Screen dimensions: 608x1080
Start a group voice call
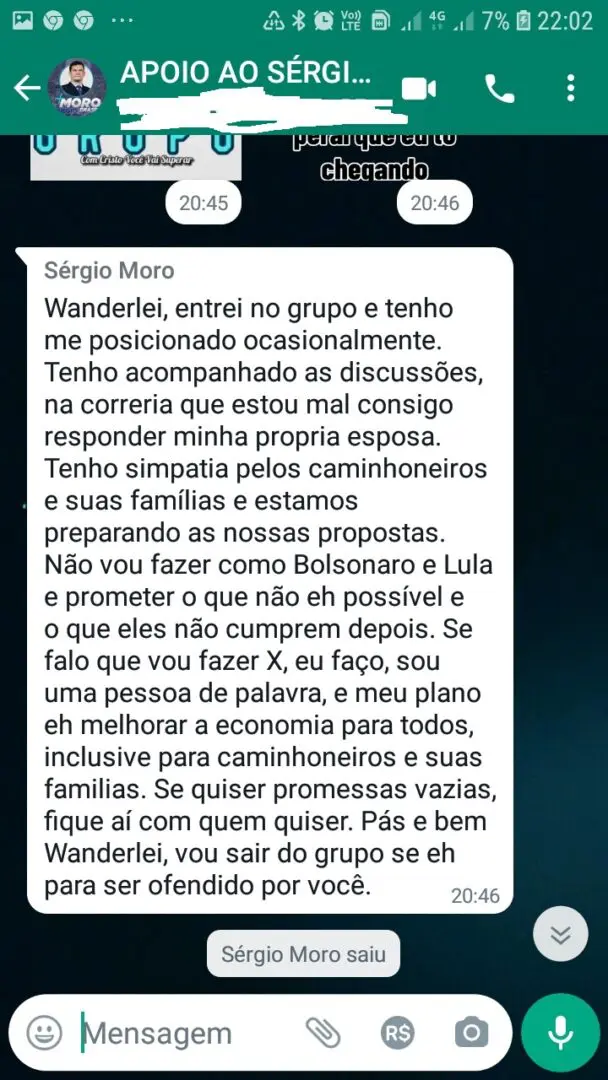pyautogui.click(x=499, y=89)
